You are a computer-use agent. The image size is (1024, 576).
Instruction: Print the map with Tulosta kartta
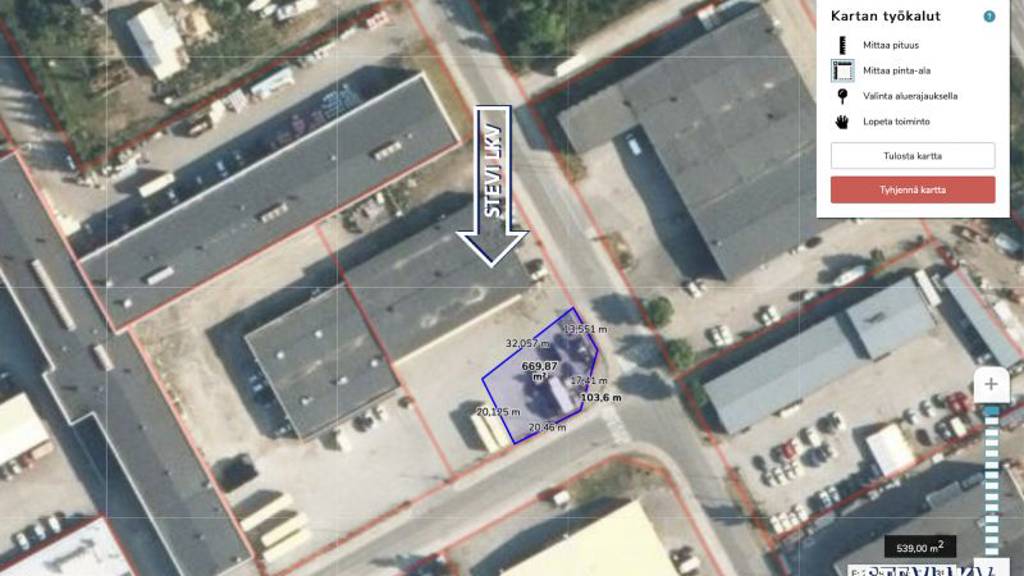tap(912, 156)
